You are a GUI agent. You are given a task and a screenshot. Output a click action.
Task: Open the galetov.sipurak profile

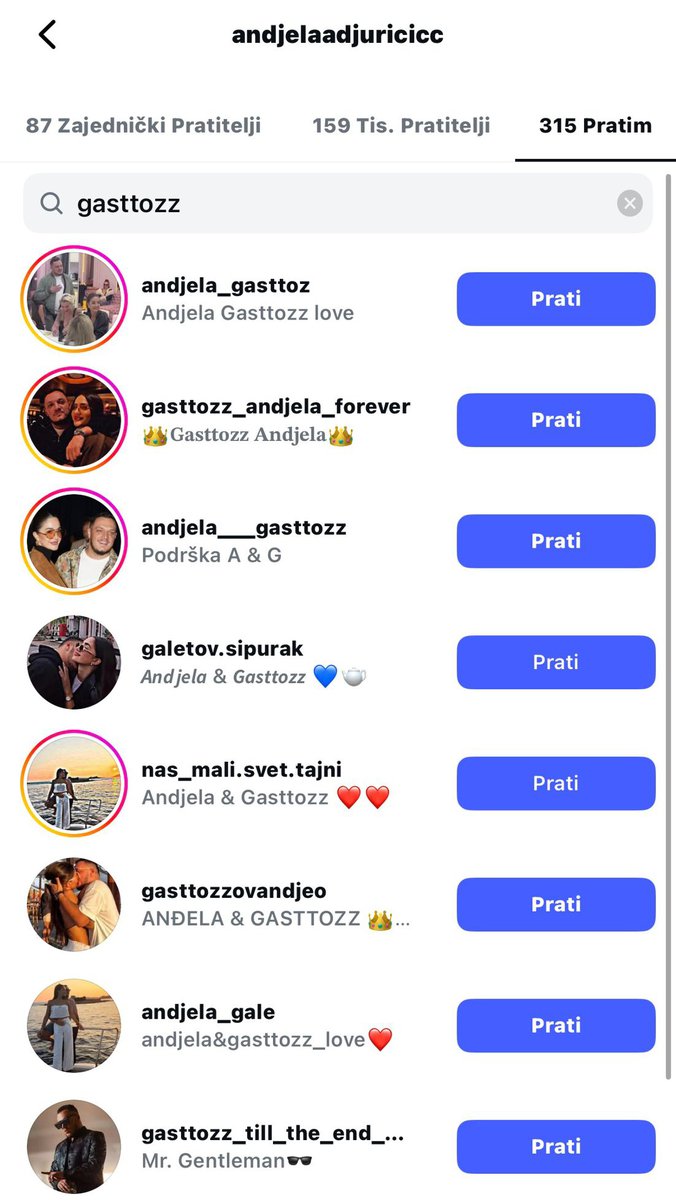(222, 650)
